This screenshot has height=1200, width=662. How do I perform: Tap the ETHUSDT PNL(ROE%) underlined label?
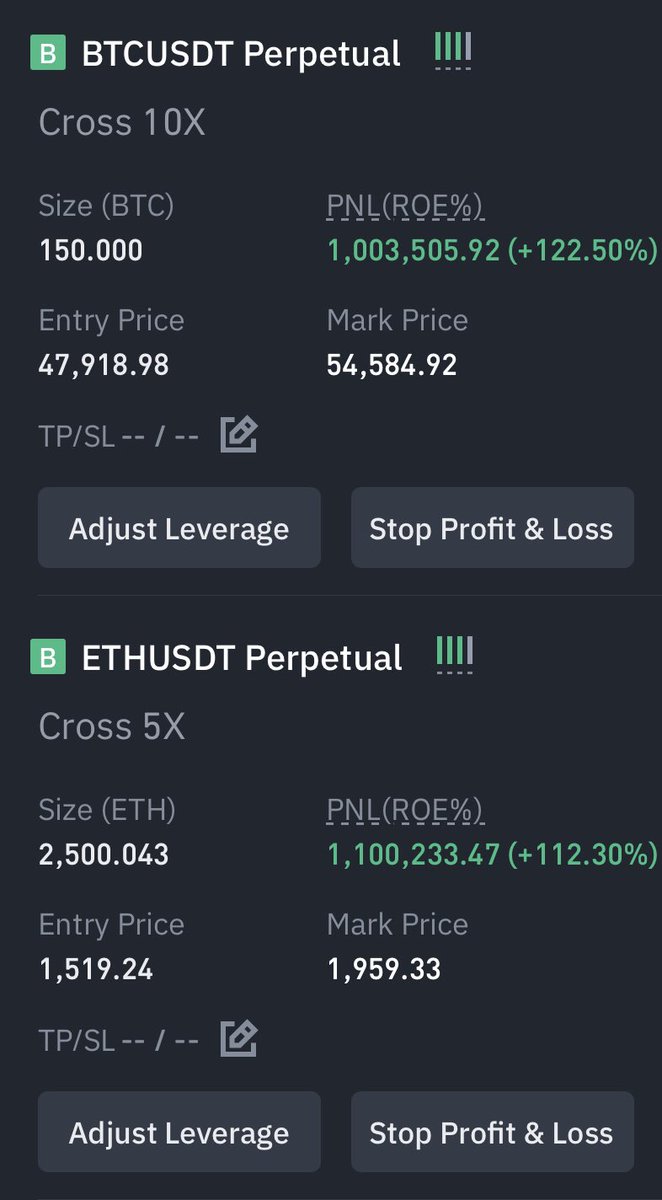405,812
